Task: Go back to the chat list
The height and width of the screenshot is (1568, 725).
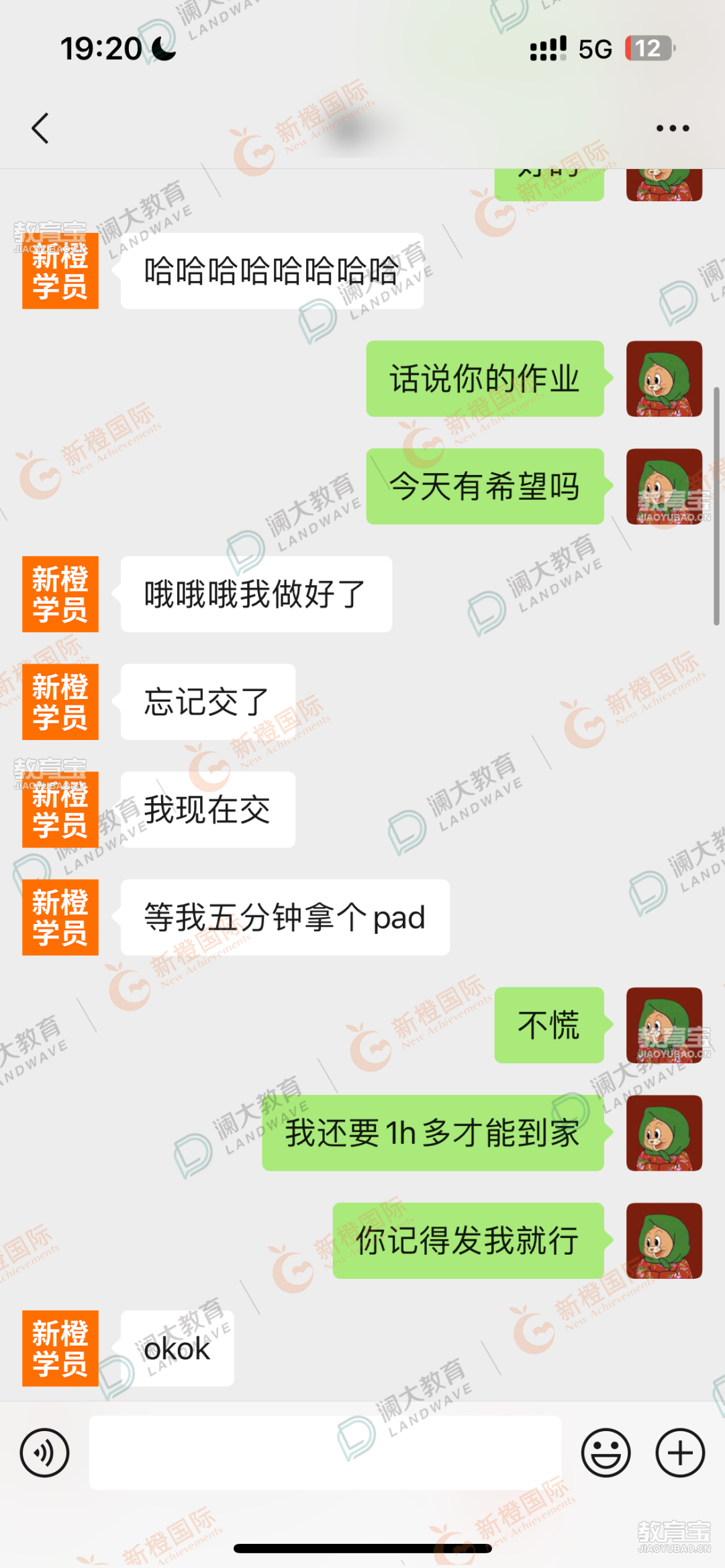Action: tap(40, 128)
